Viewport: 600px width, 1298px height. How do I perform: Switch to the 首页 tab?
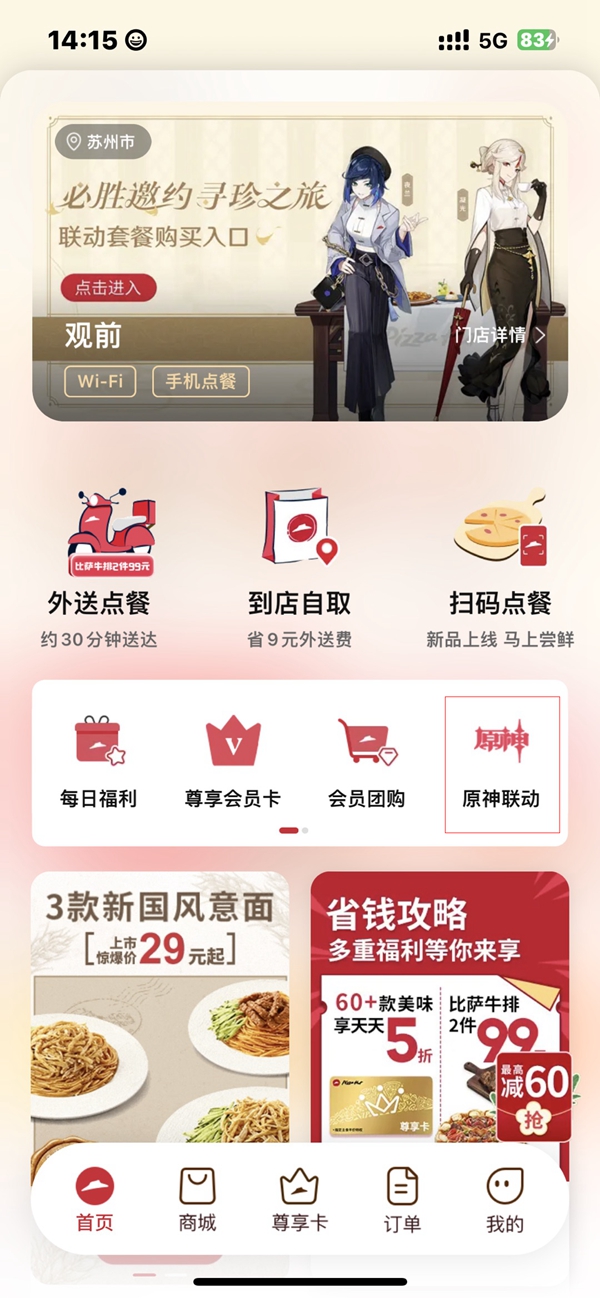coord(95,1199)
